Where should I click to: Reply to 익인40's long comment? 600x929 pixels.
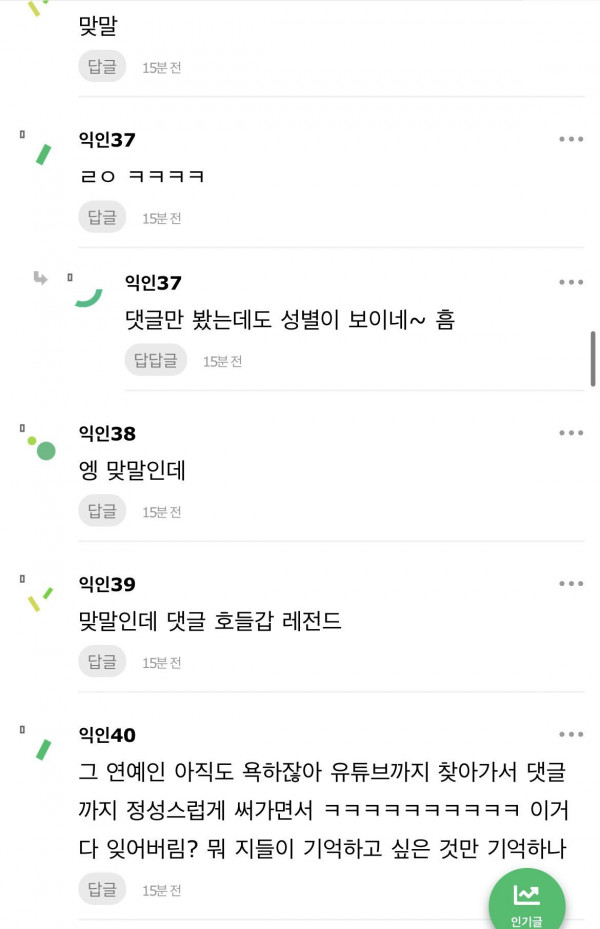point(102,889)
